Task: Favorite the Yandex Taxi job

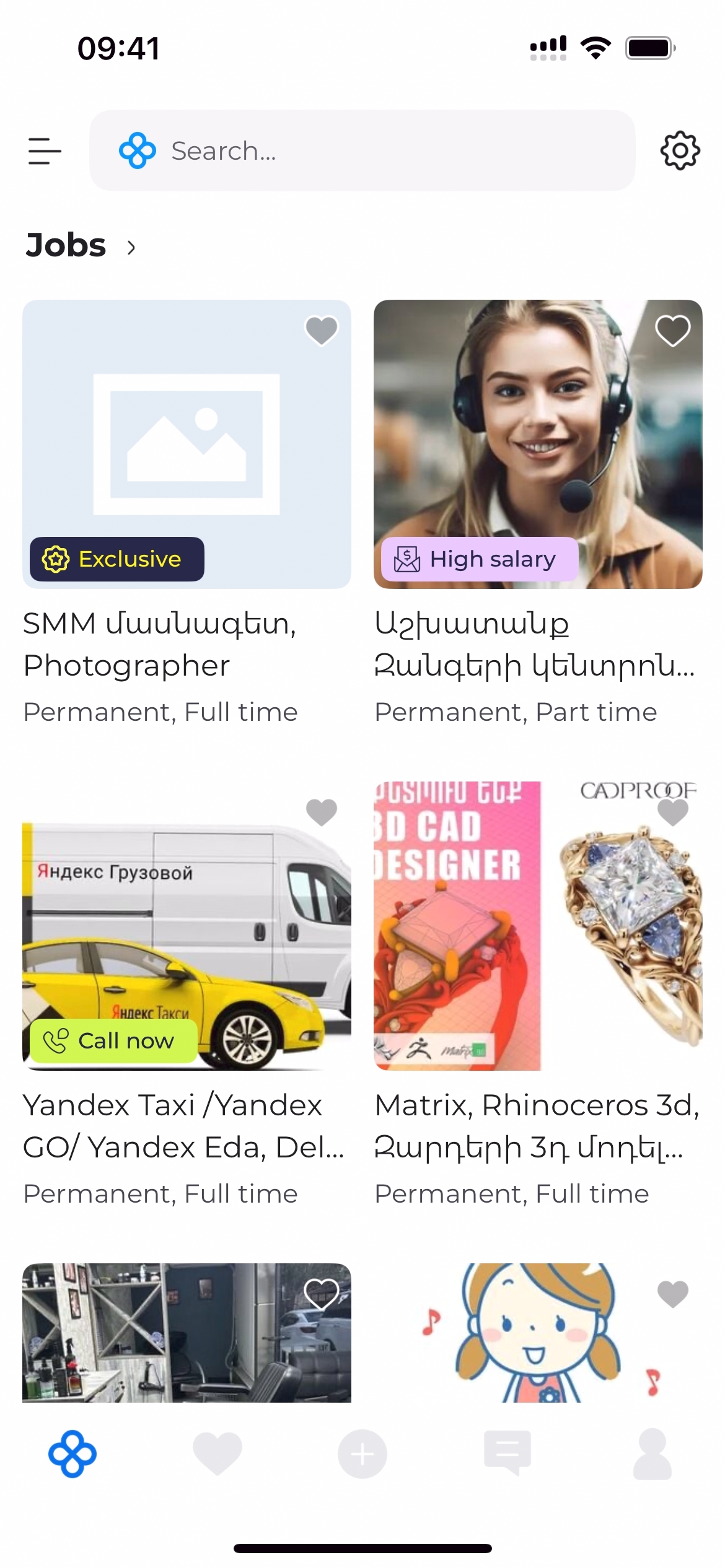Action: [x=322, y=812]
